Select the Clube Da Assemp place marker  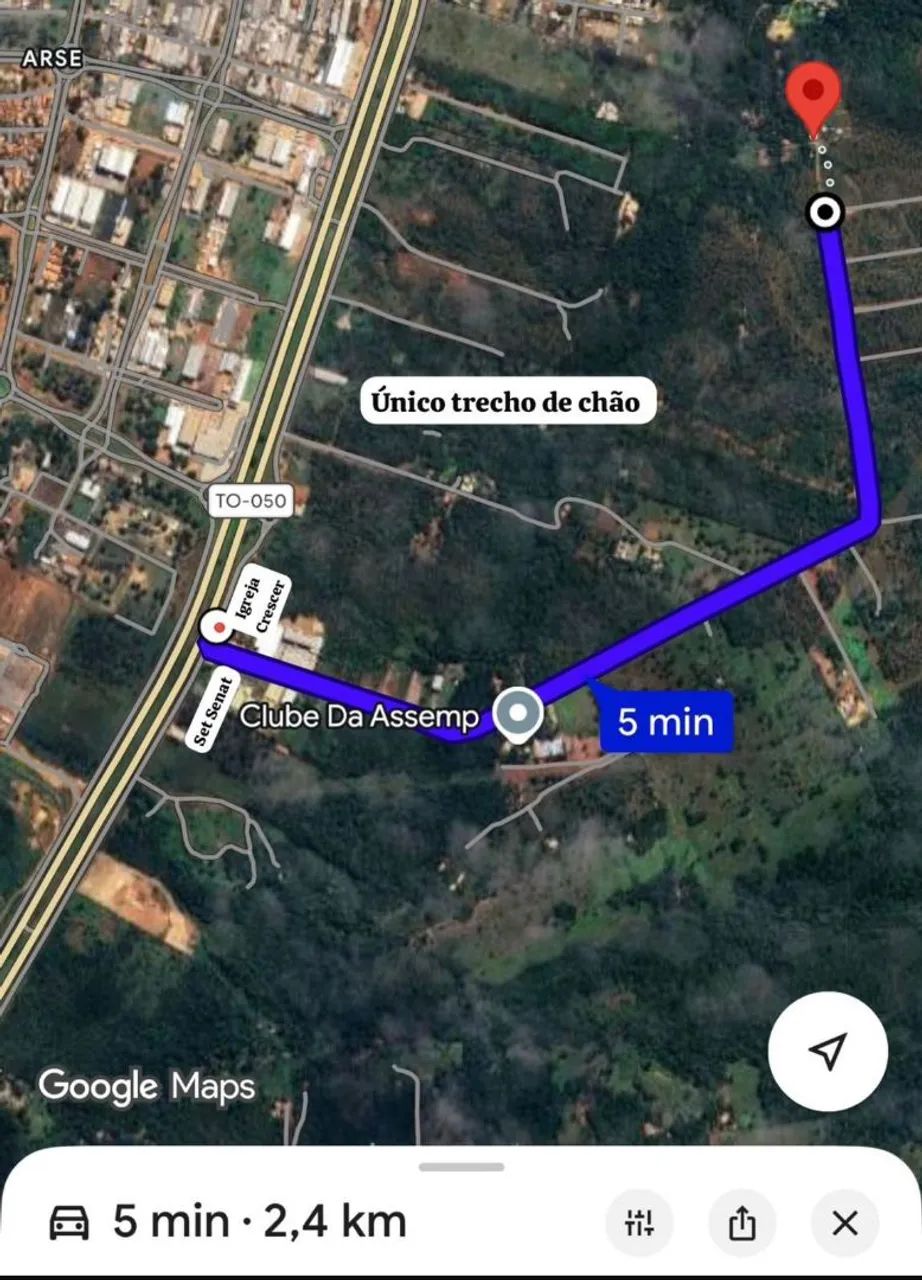519,712
